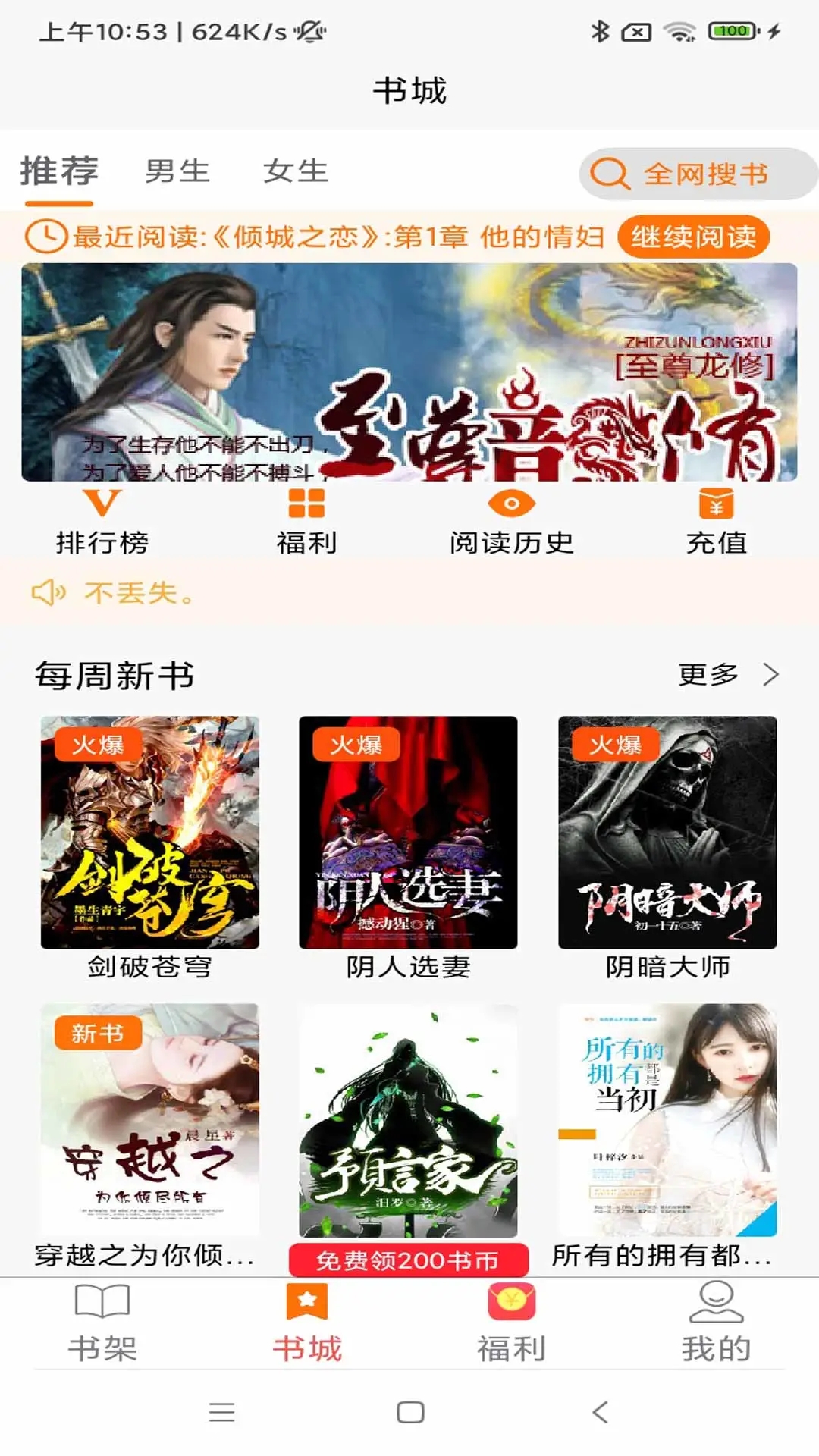Open the 排行榜 rankings icon

(102, 506)
